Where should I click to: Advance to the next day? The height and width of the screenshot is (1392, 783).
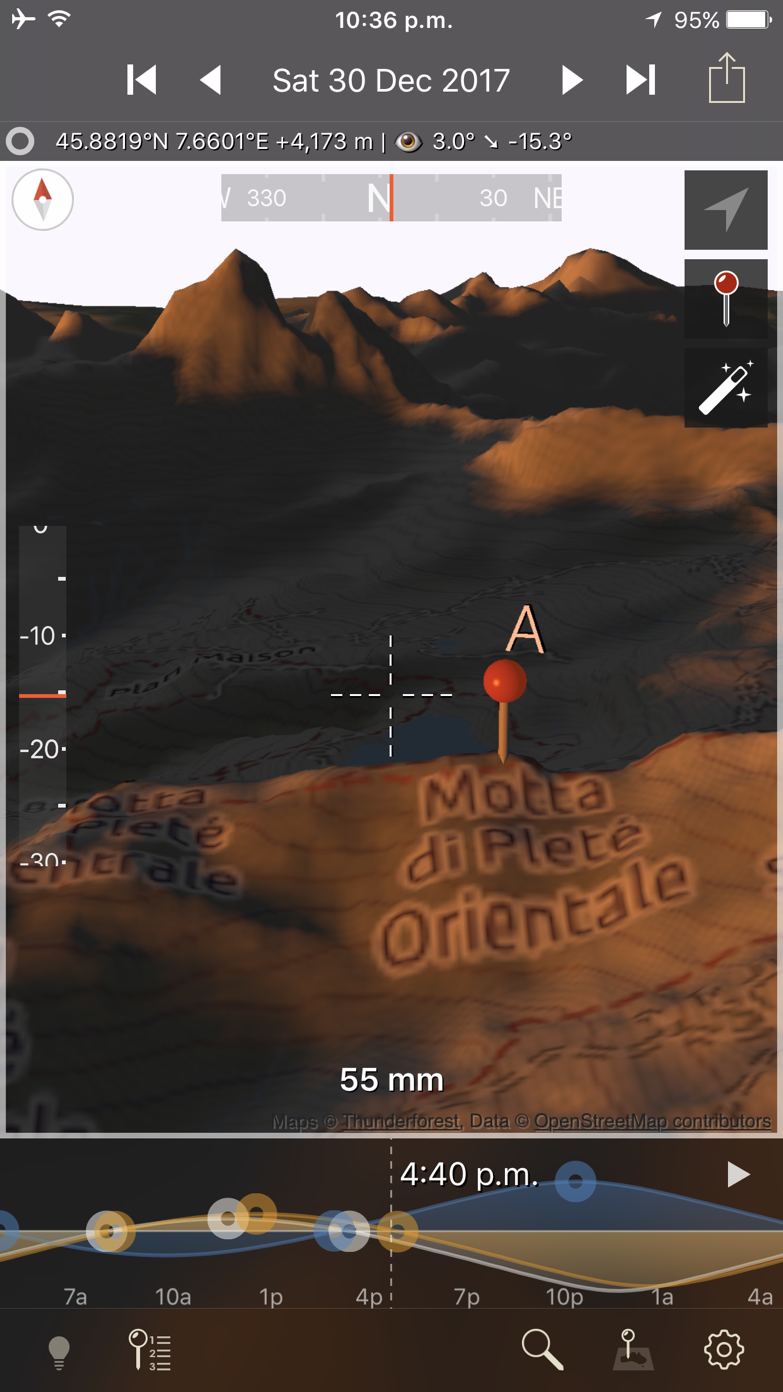click(x=571, y=80)
